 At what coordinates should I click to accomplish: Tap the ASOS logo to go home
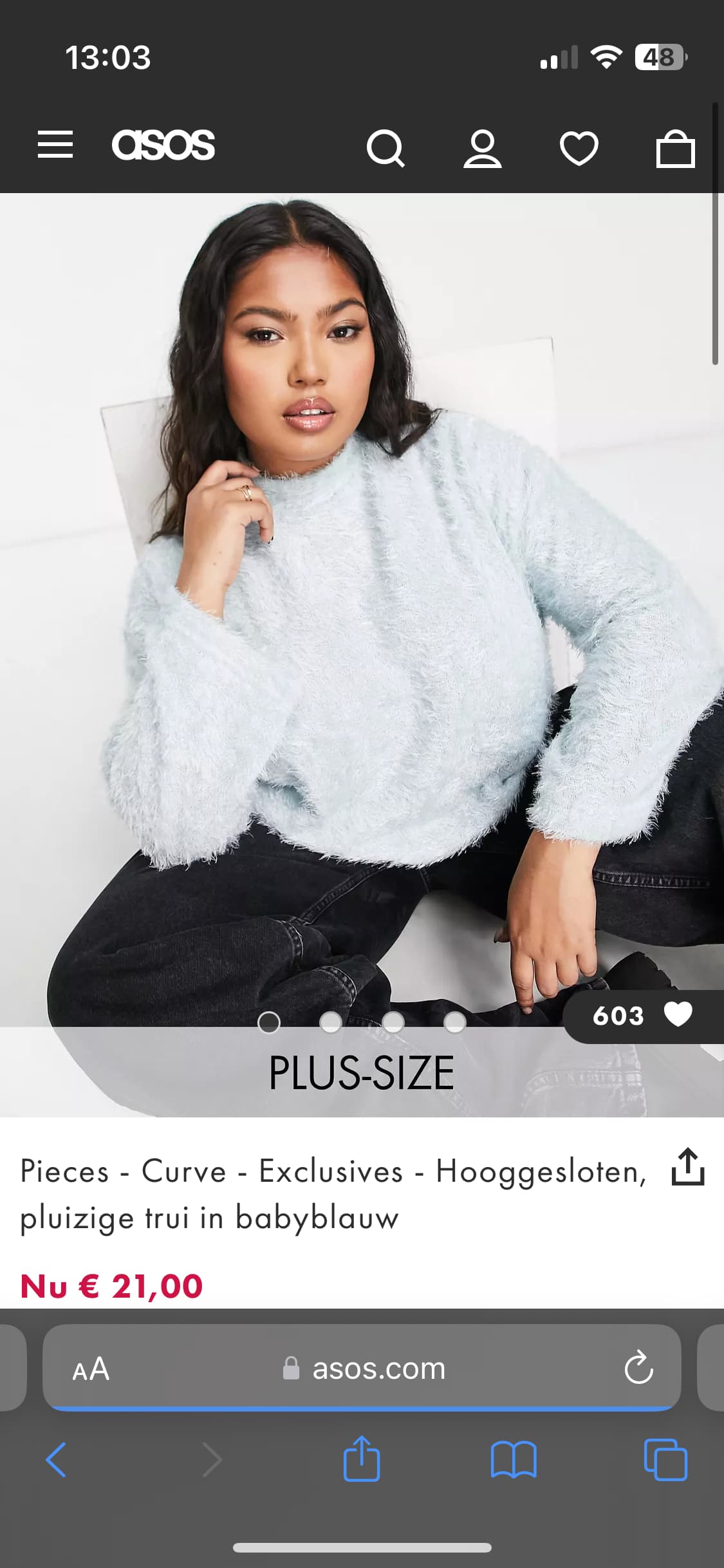pyautogui.click(x=163, y=144)
